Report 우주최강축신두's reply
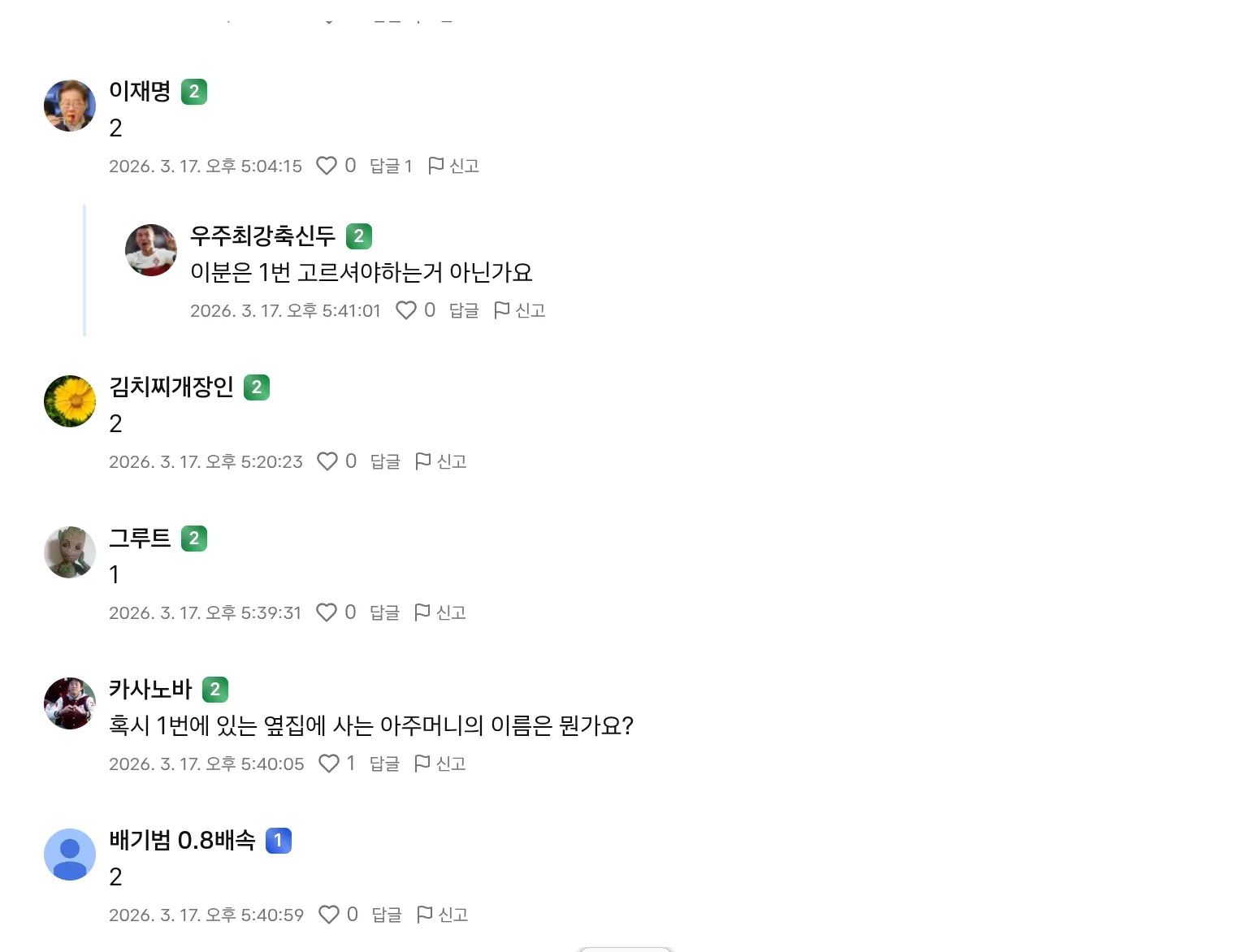 point(519,310)
